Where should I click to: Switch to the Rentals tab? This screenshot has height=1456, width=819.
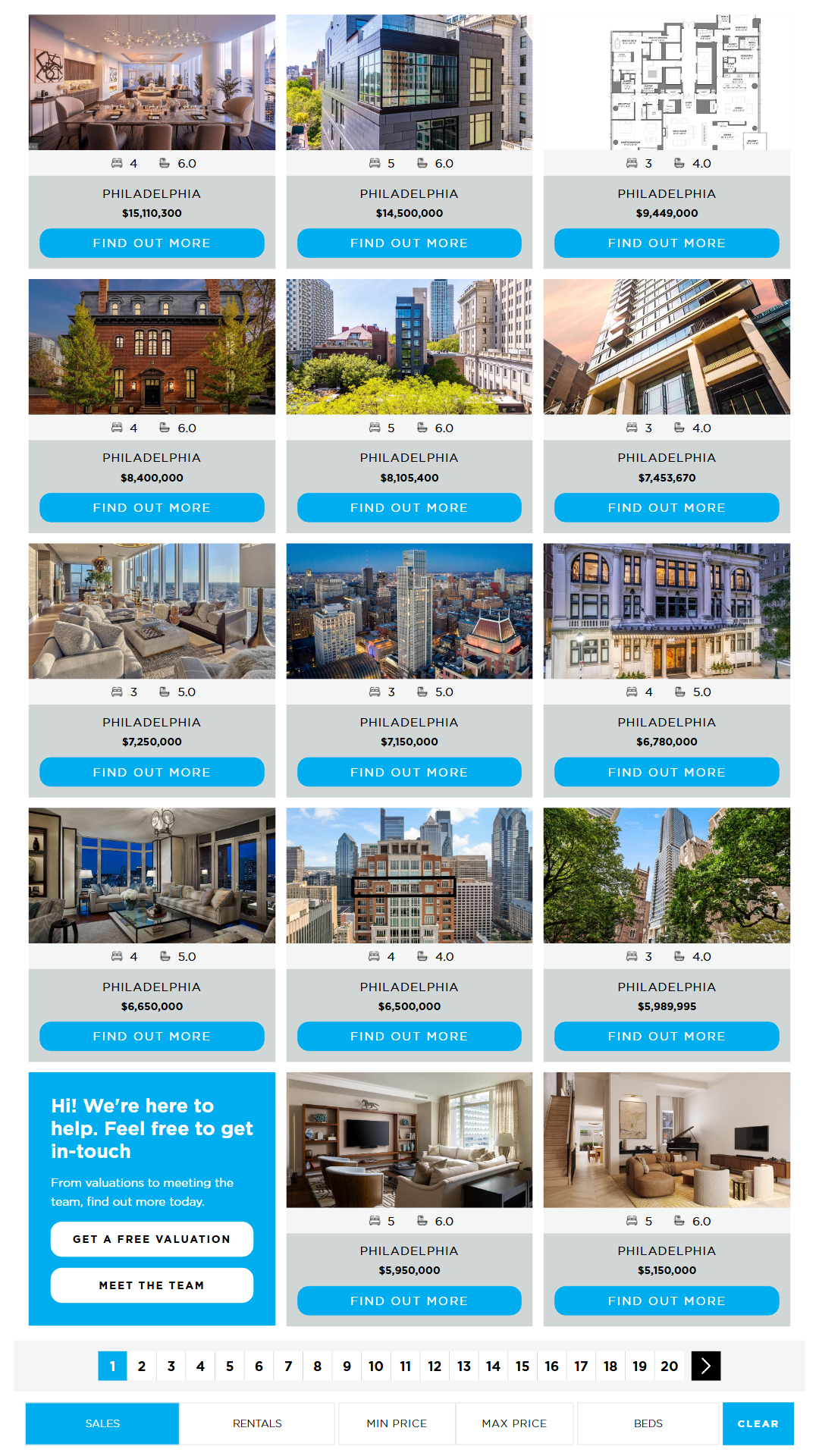point(257,1423)
